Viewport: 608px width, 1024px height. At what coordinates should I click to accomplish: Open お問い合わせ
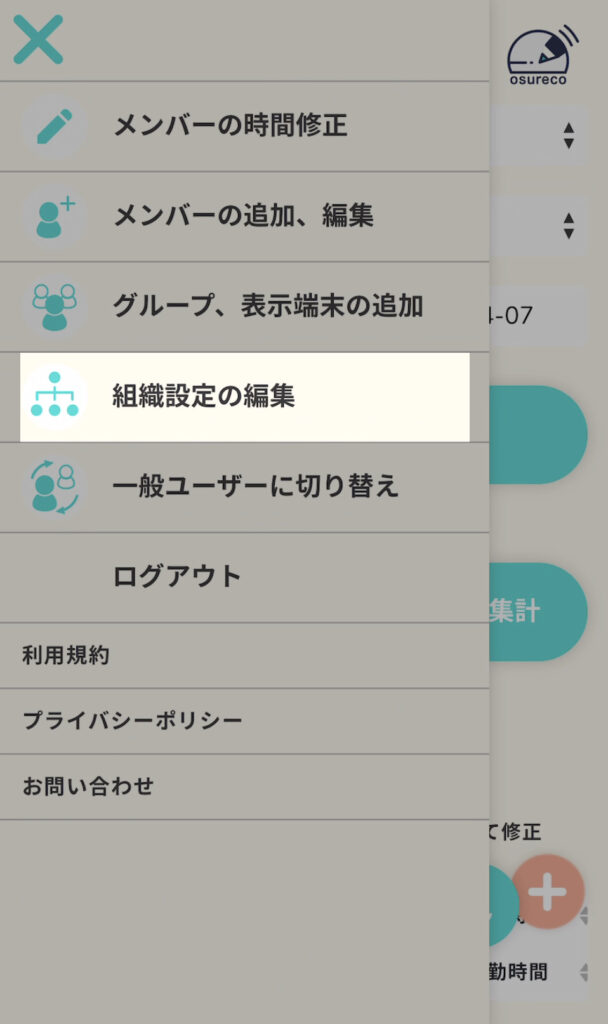click(x=88, y=786)
